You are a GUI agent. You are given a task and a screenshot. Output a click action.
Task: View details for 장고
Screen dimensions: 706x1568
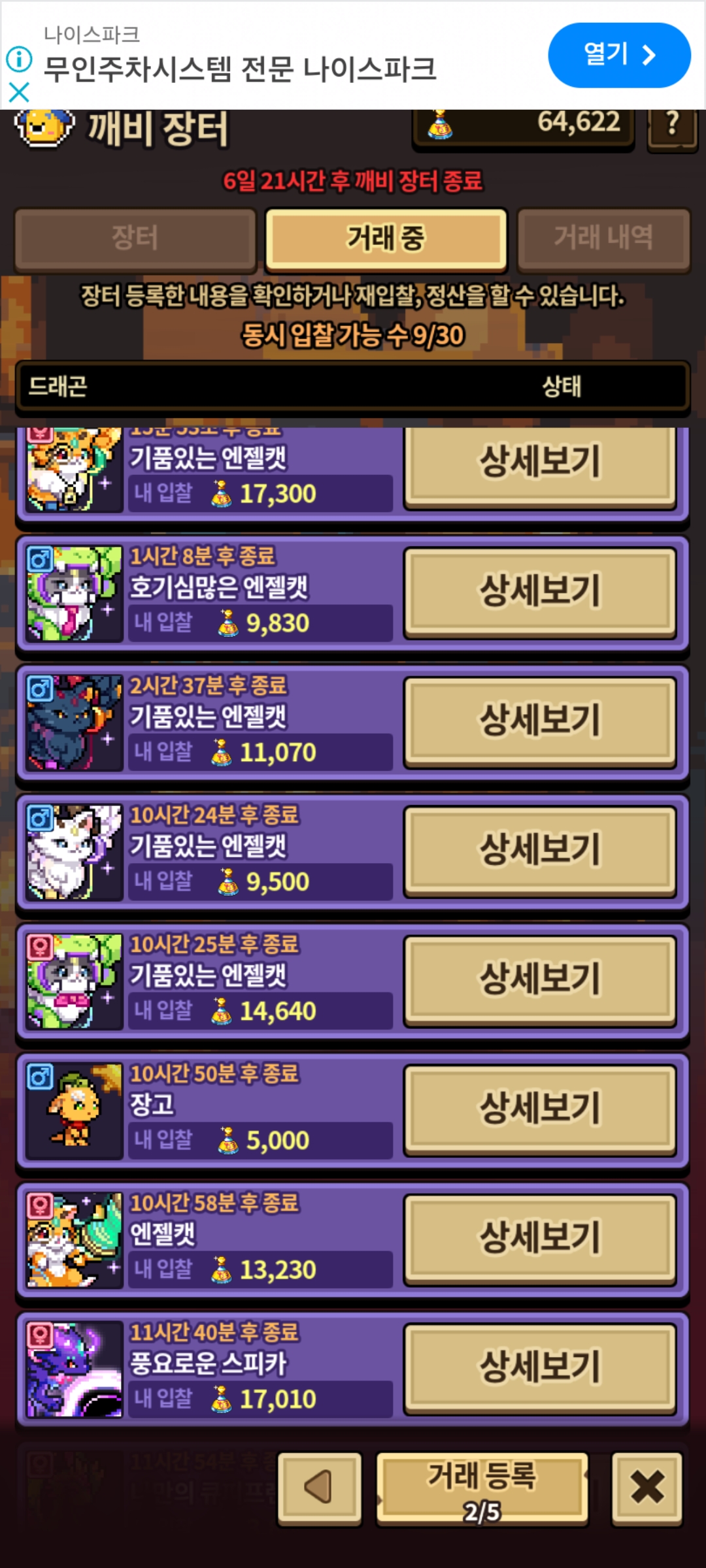click(540, 1109)
